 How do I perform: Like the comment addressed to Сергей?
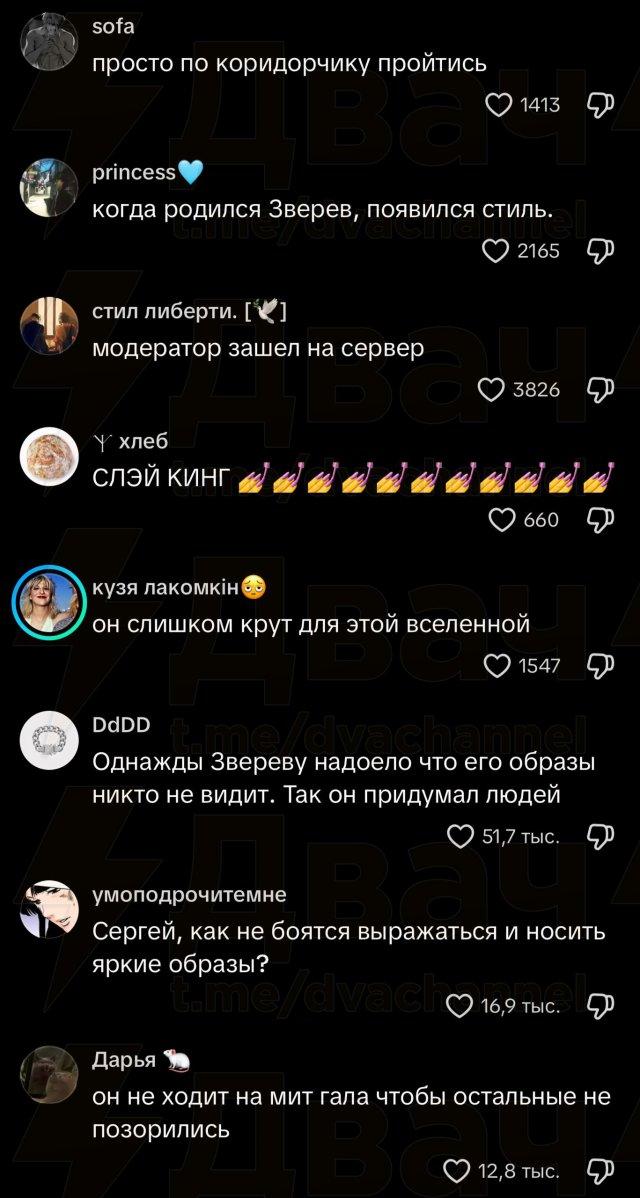(459, 1006)
